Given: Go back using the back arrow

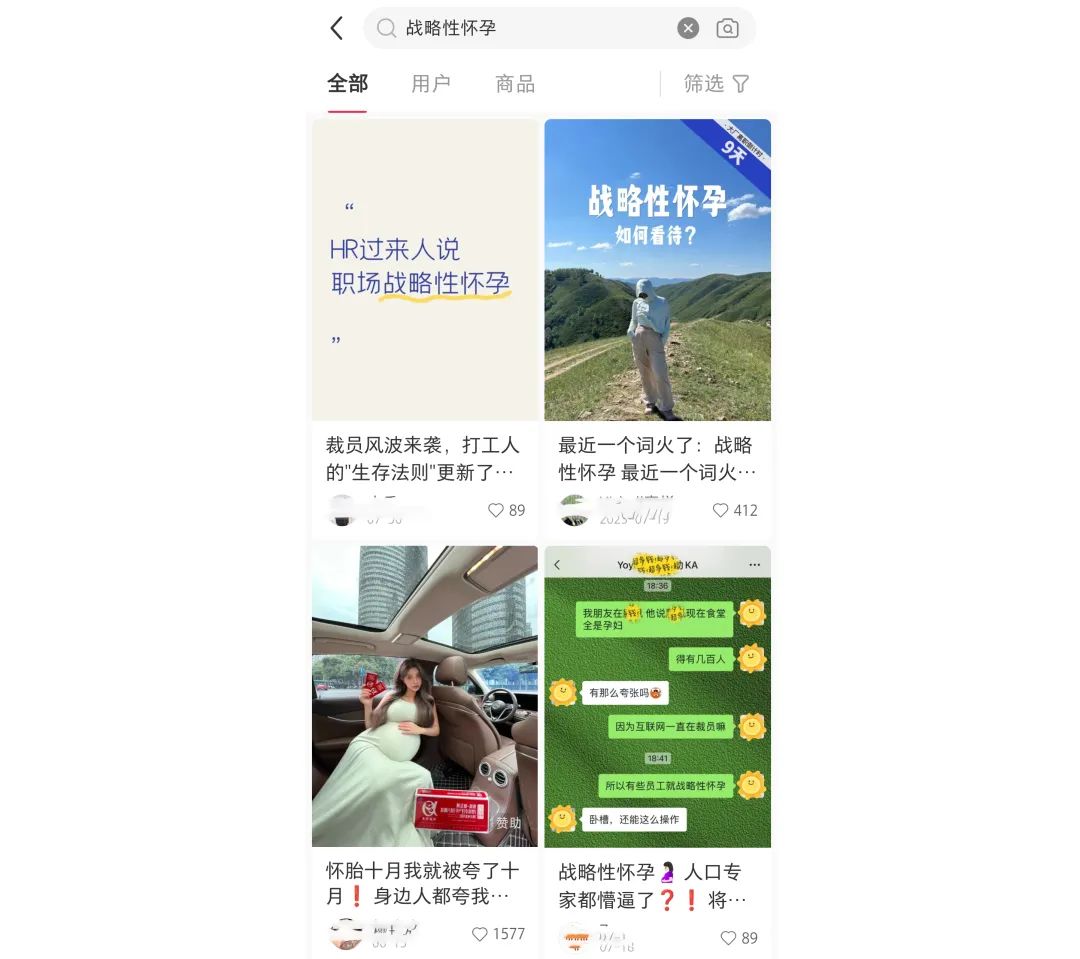Looking at the screenshot, I should tap(337, 28).
